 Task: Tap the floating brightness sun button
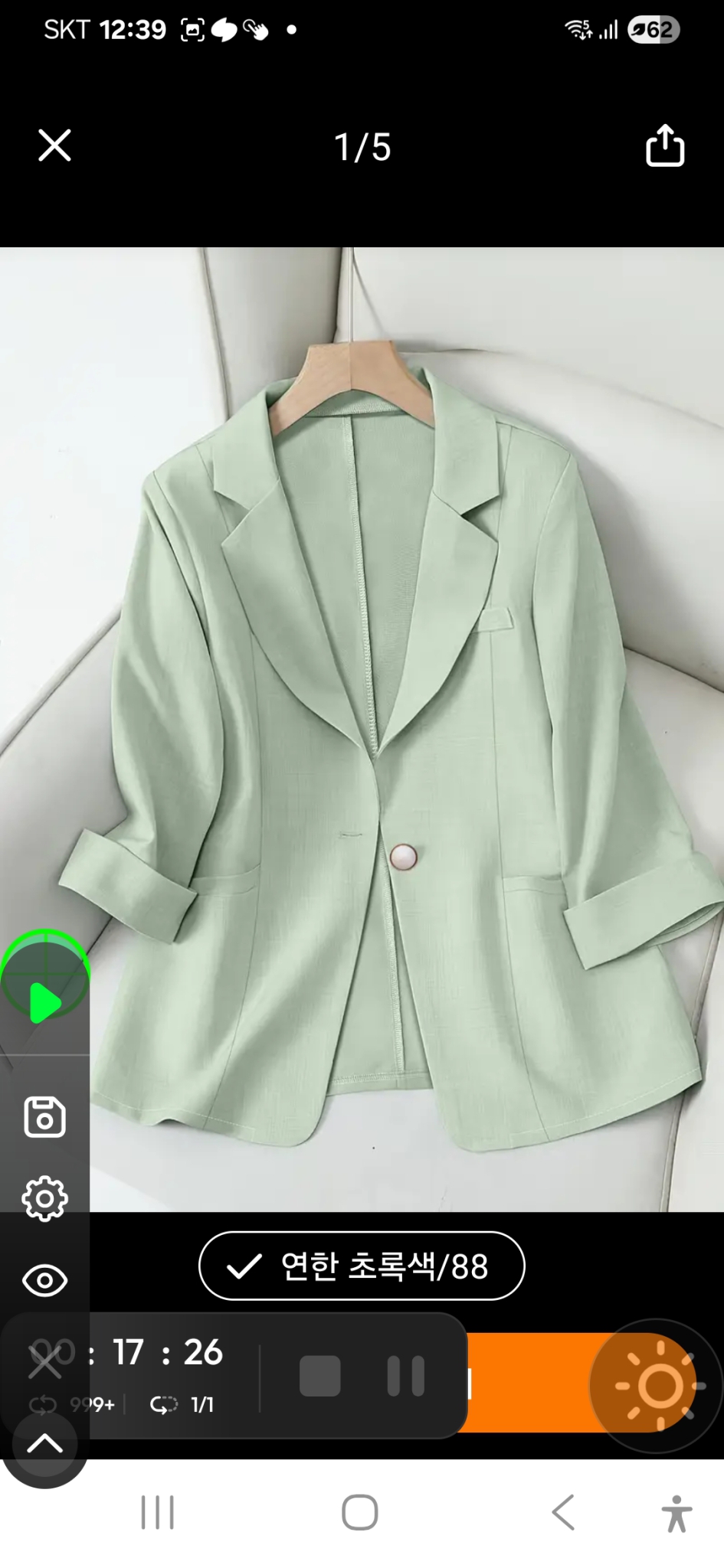click(657, 1386)
